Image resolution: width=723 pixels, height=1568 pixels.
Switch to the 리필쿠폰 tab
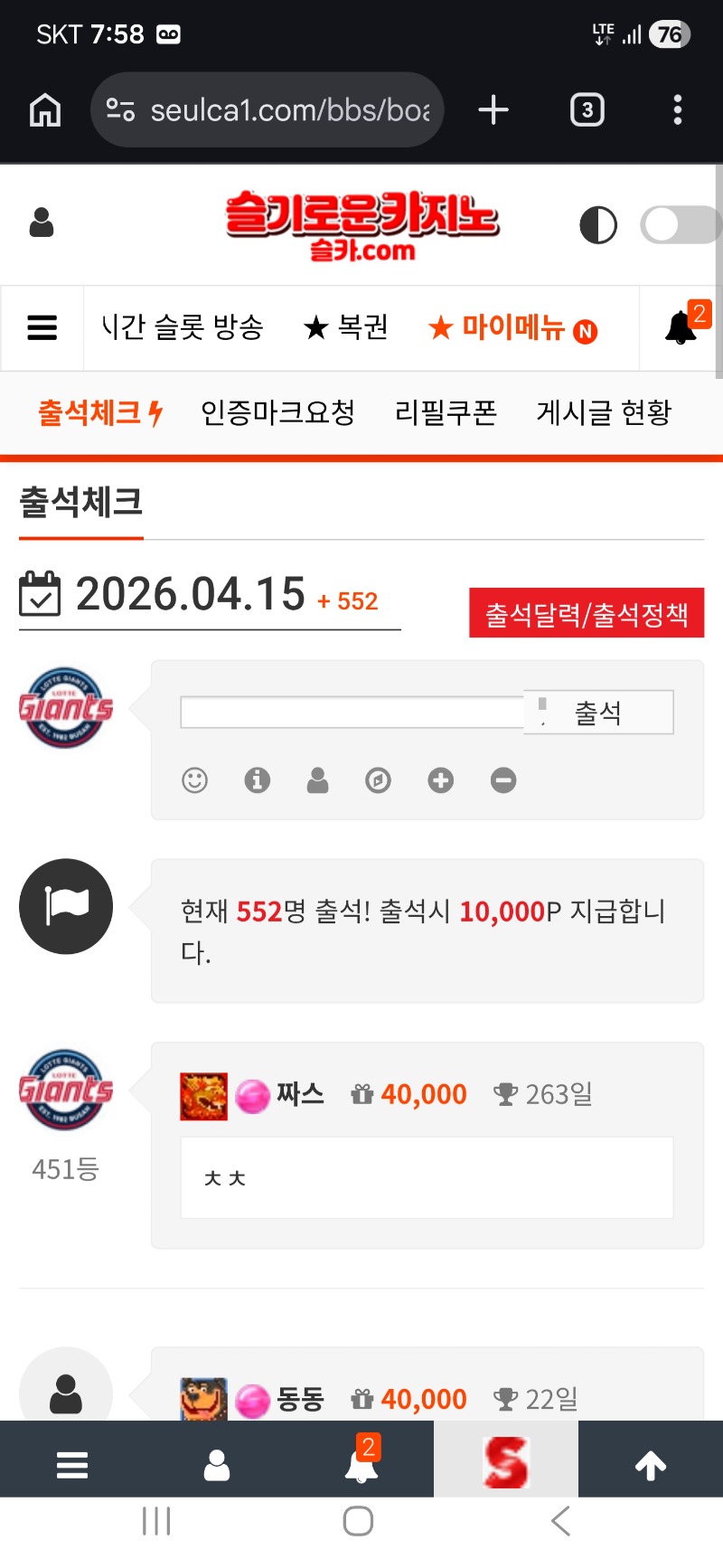[x=446, y=413]
